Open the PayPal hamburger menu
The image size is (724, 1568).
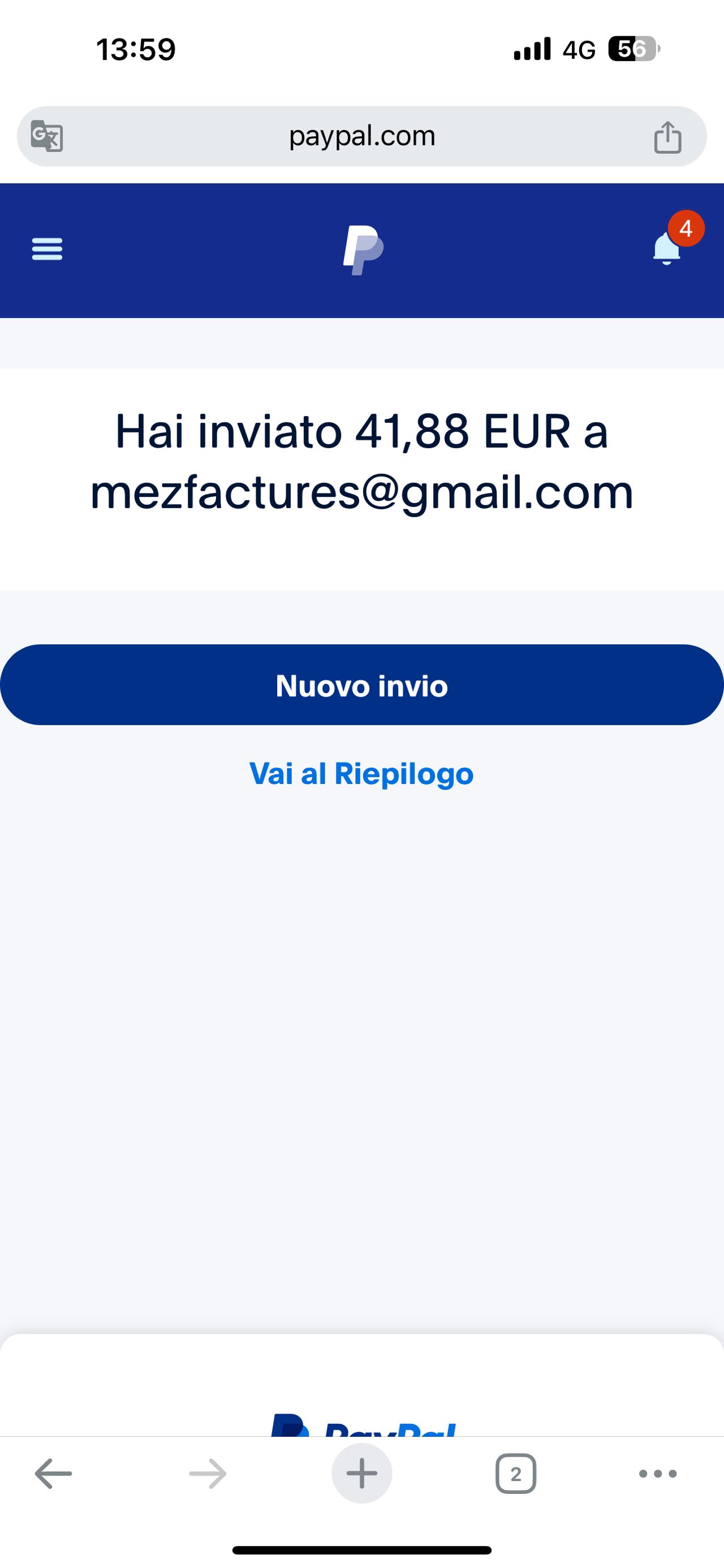tap(47, 249)
